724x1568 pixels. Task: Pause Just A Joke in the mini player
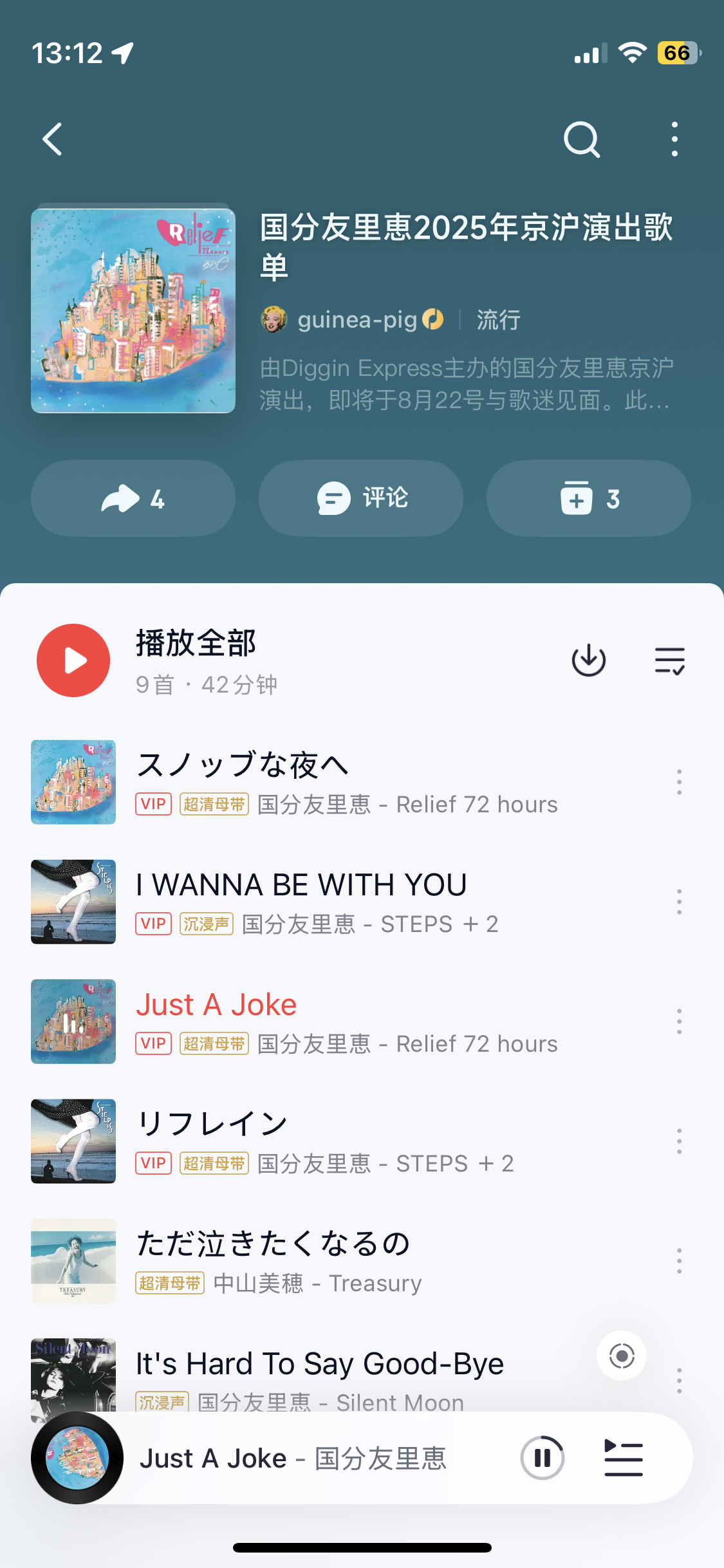(x=542, y=1458)
